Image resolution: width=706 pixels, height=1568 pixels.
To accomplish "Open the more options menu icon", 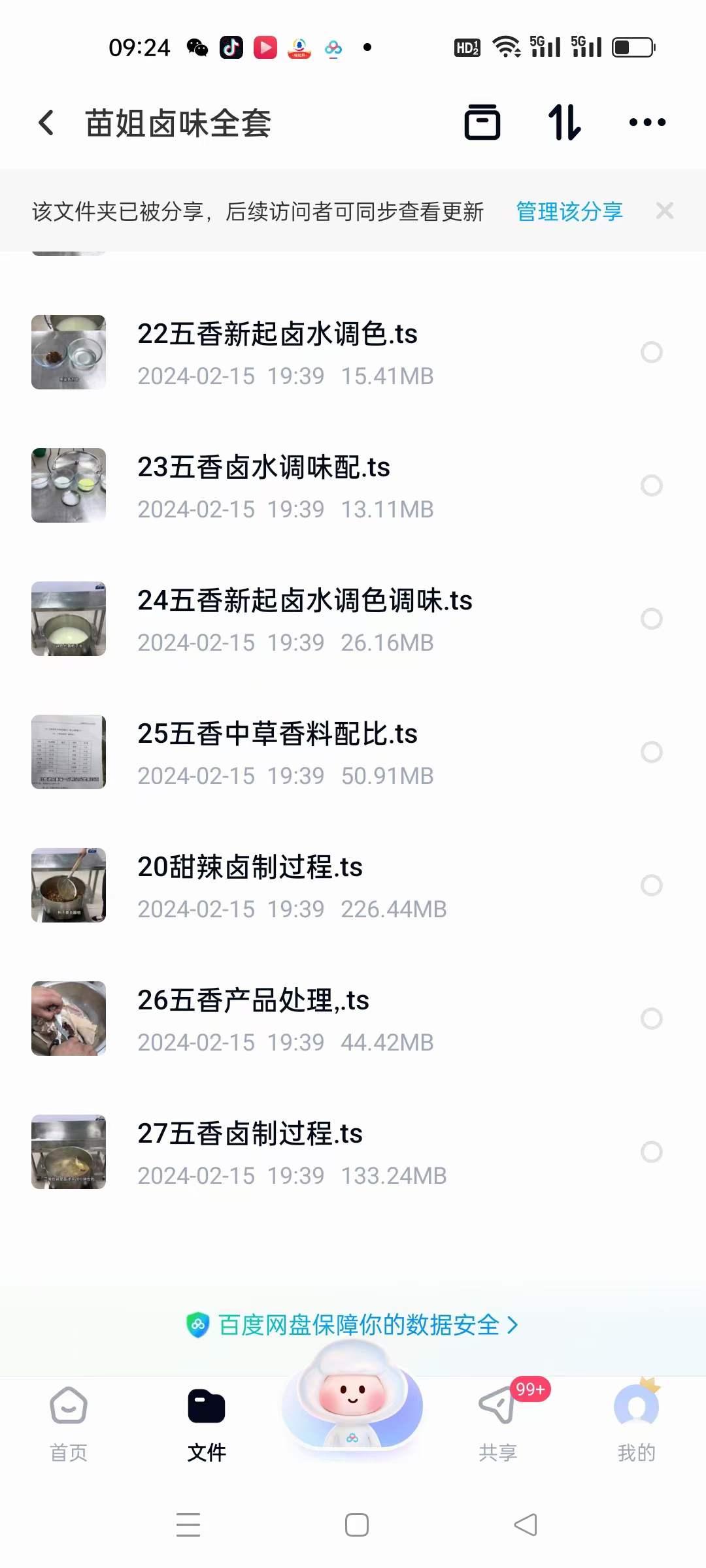I will coord(647,122).
